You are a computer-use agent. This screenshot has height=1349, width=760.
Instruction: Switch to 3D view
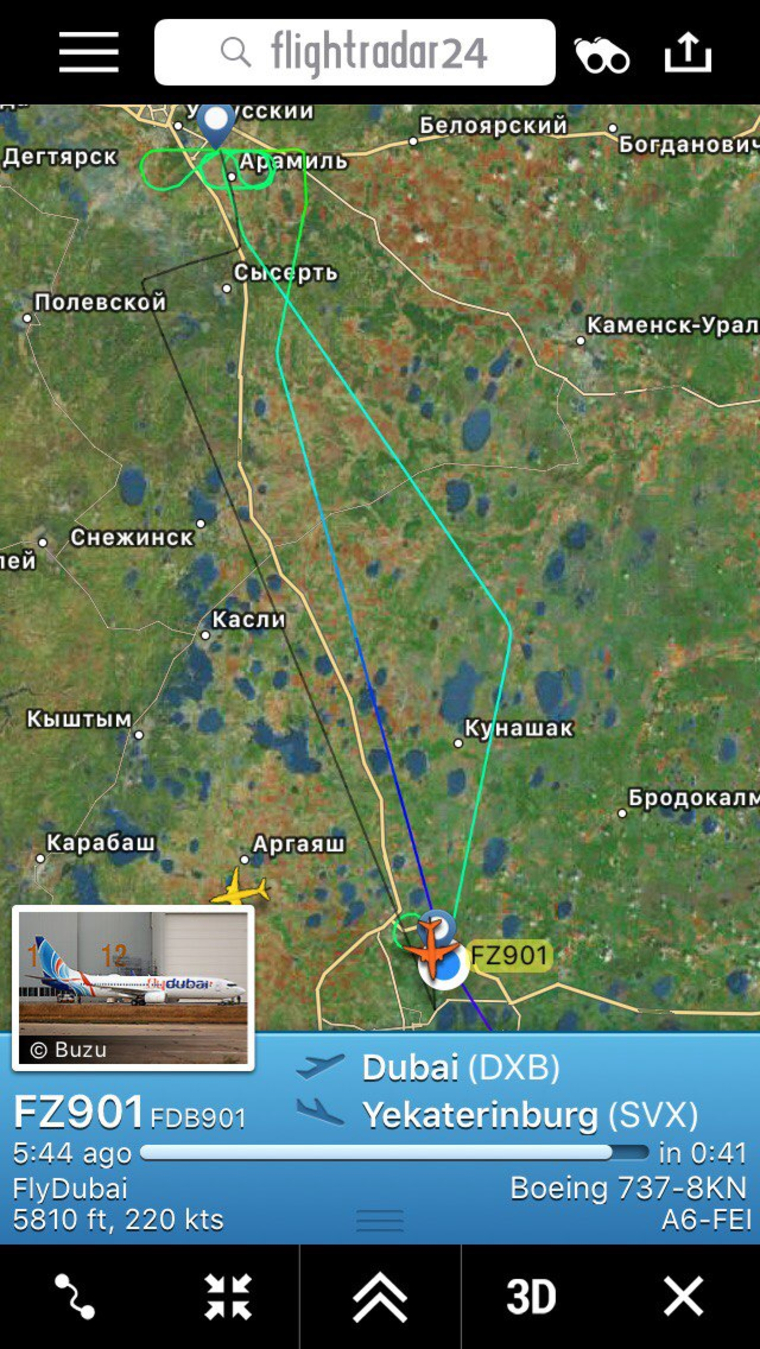531,1297
